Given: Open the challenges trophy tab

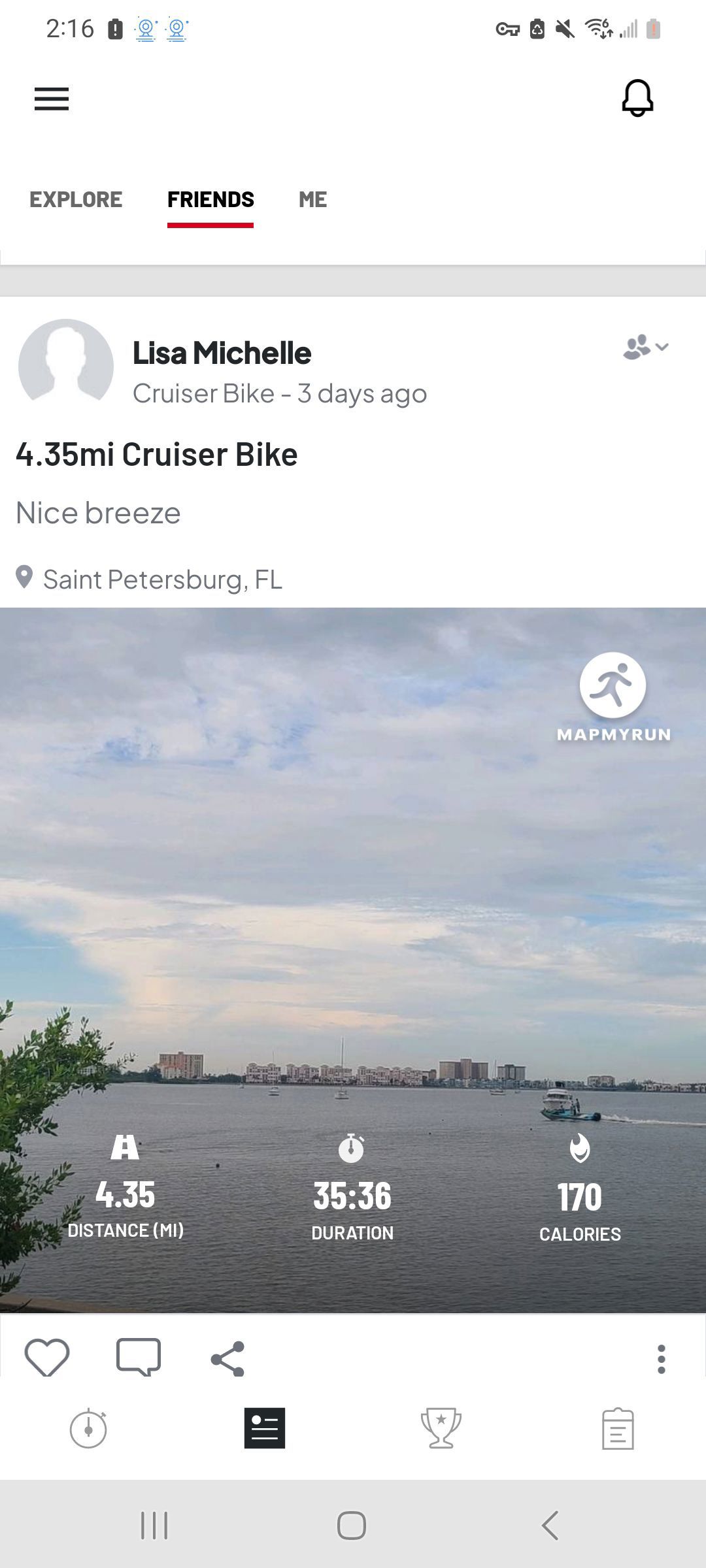Looking at the screenshot, I should [441, 1428].
